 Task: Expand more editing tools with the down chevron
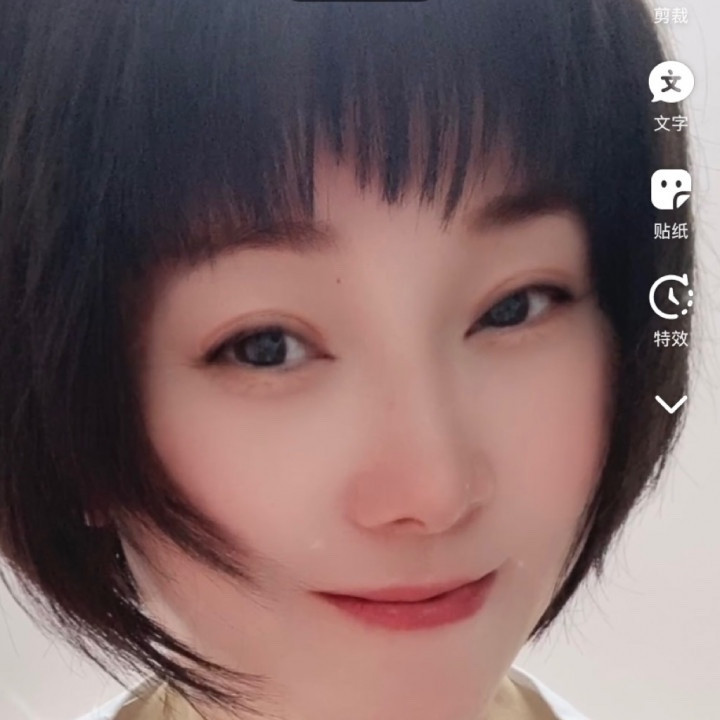[671, 405]
